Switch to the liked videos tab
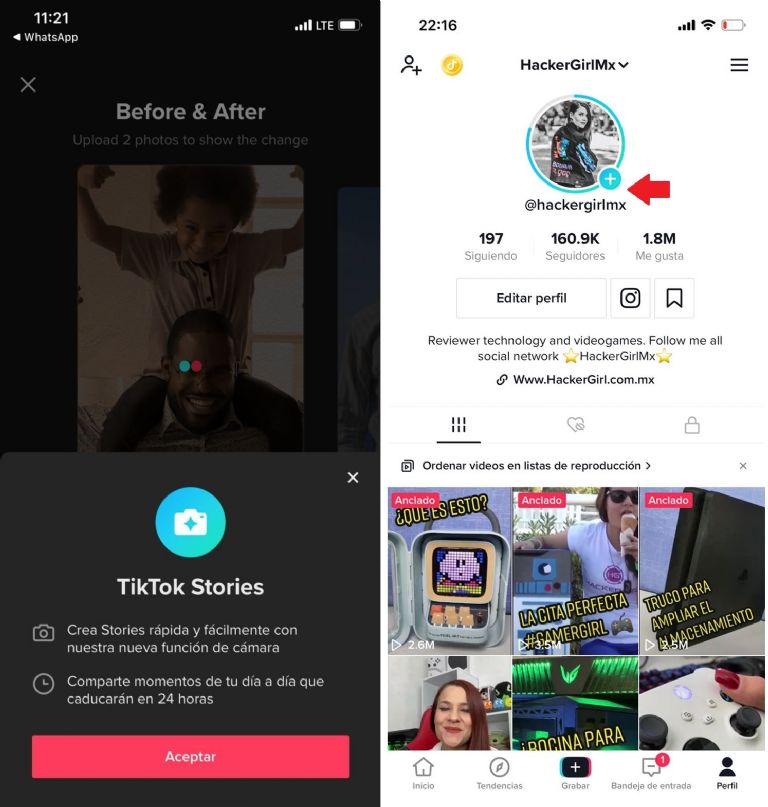Screen dimensions: 768x807 pyautogui.click(x=575, y=425)
